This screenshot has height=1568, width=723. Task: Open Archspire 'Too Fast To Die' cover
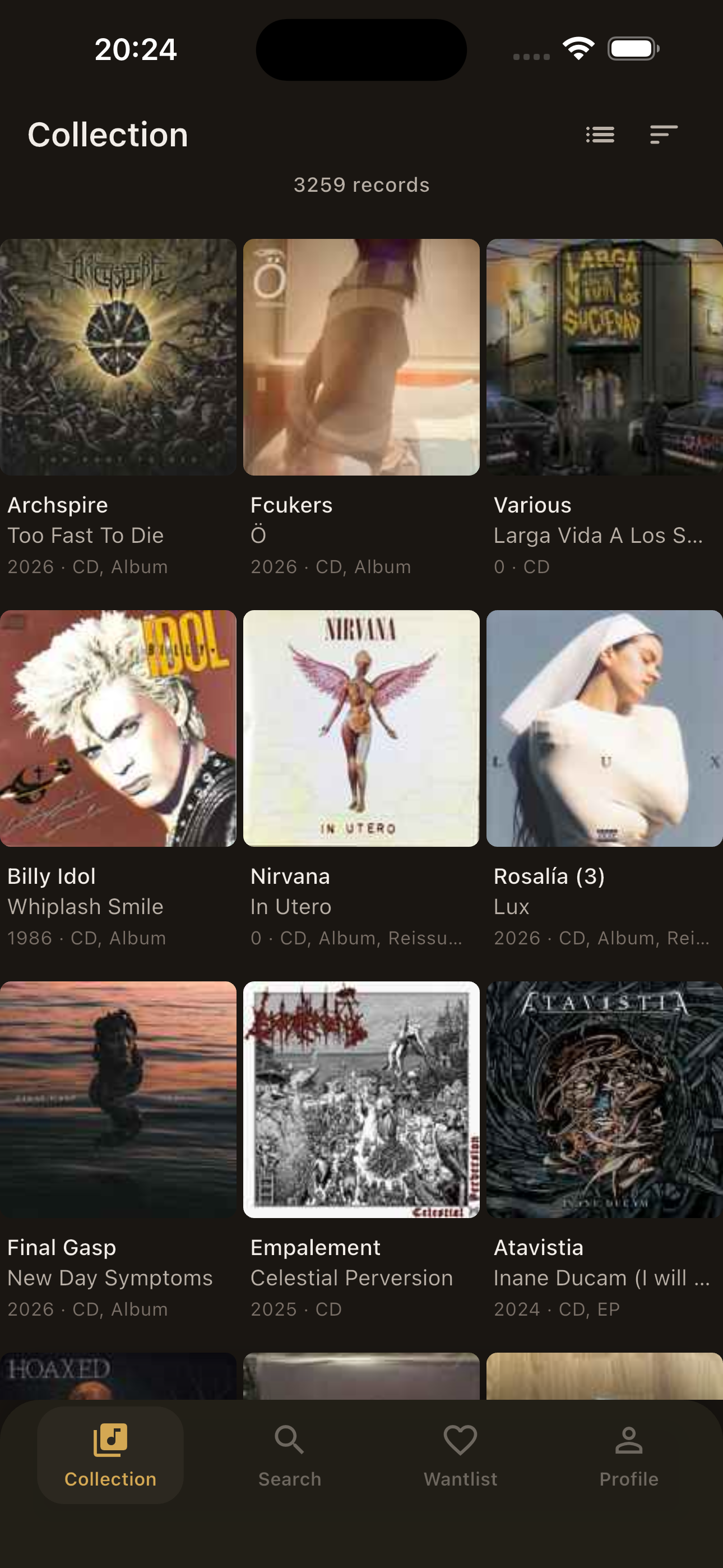click(x=118, y=356)
